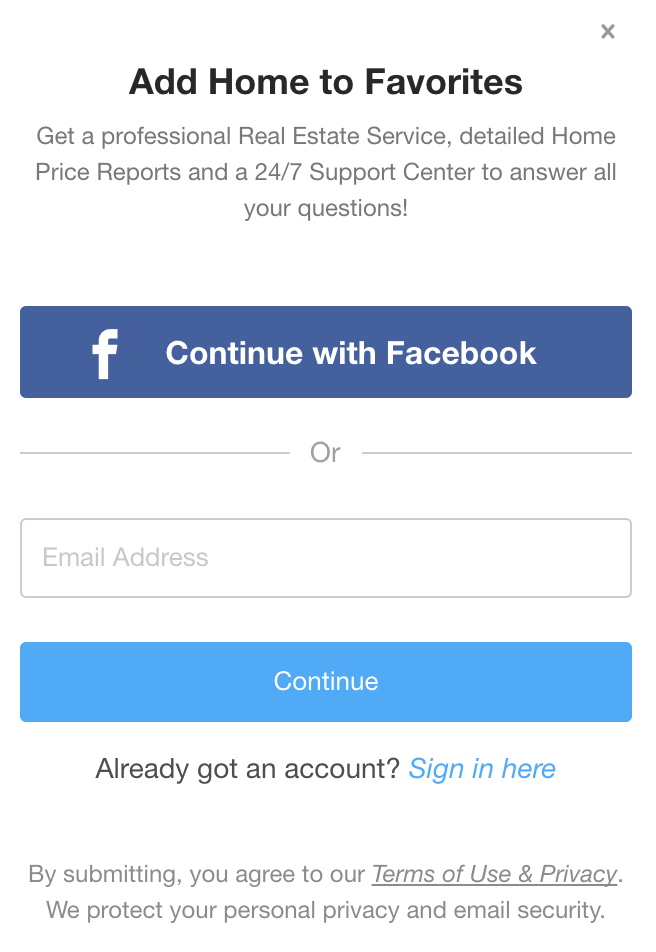
Task: Continue with Facebook login
Action: coord(326,352)
